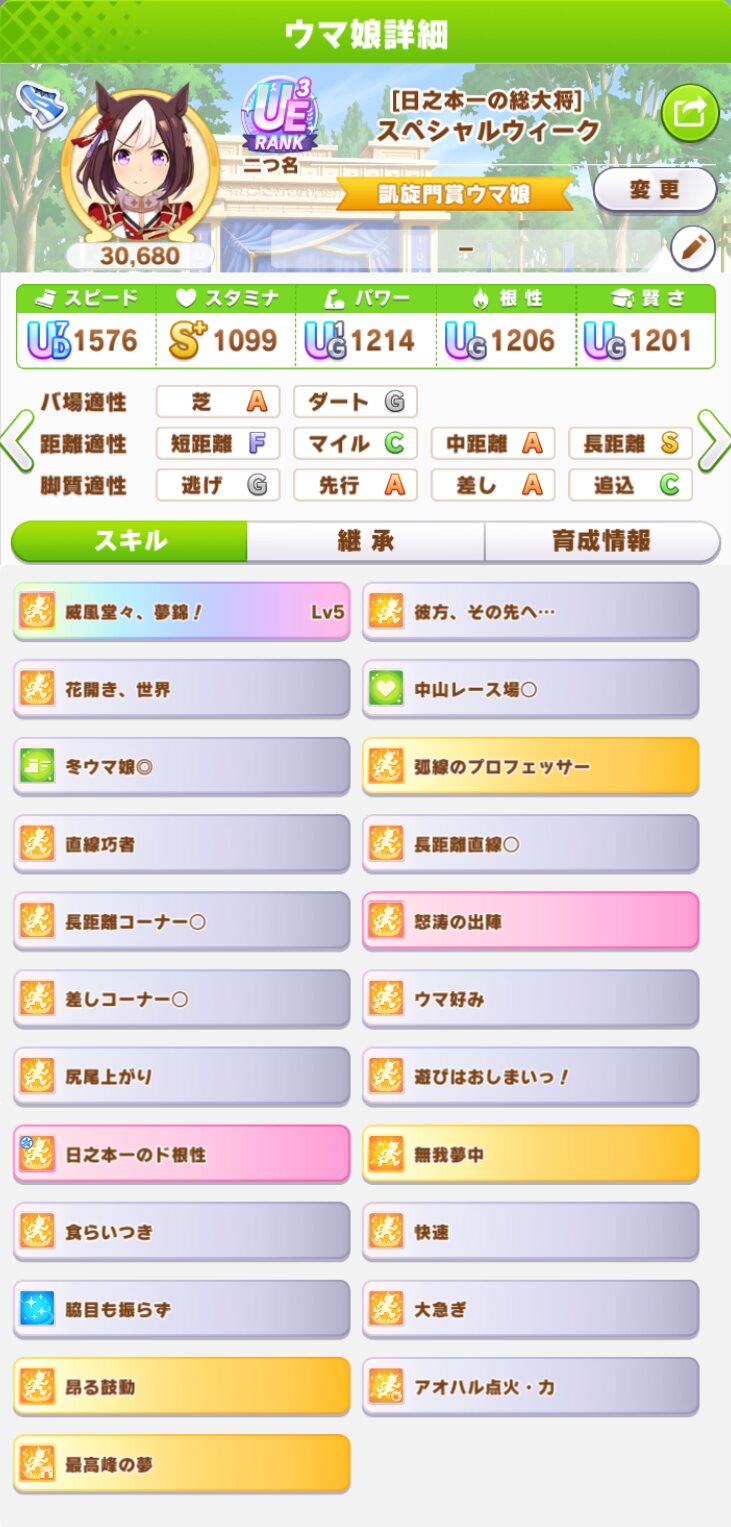This screenshot has width=731, height=1527.
Task: Switch to the 継承 tab
Action: tap(366, 541)
